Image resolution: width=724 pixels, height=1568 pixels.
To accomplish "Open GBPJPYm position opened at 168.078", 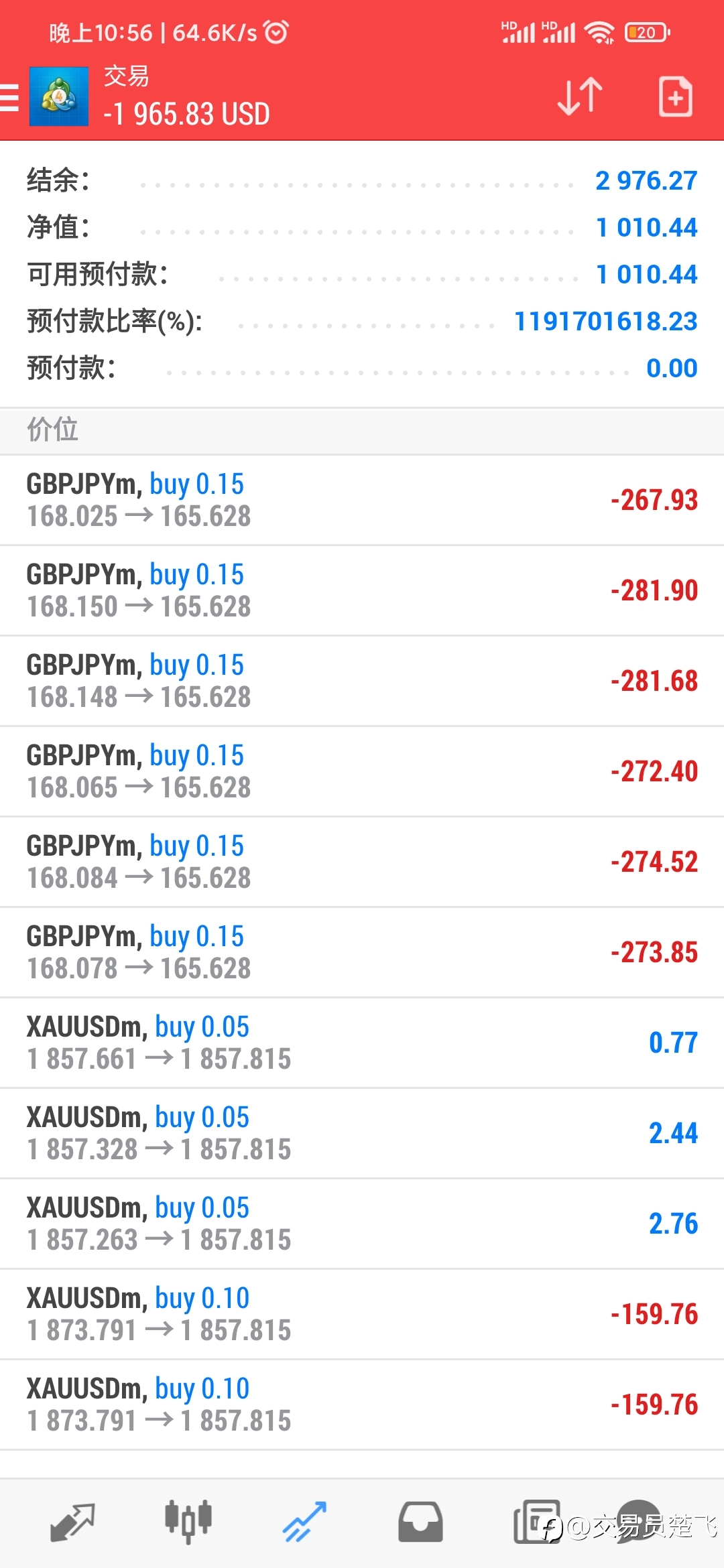I will pyautogui.click(x=362, y=952).
